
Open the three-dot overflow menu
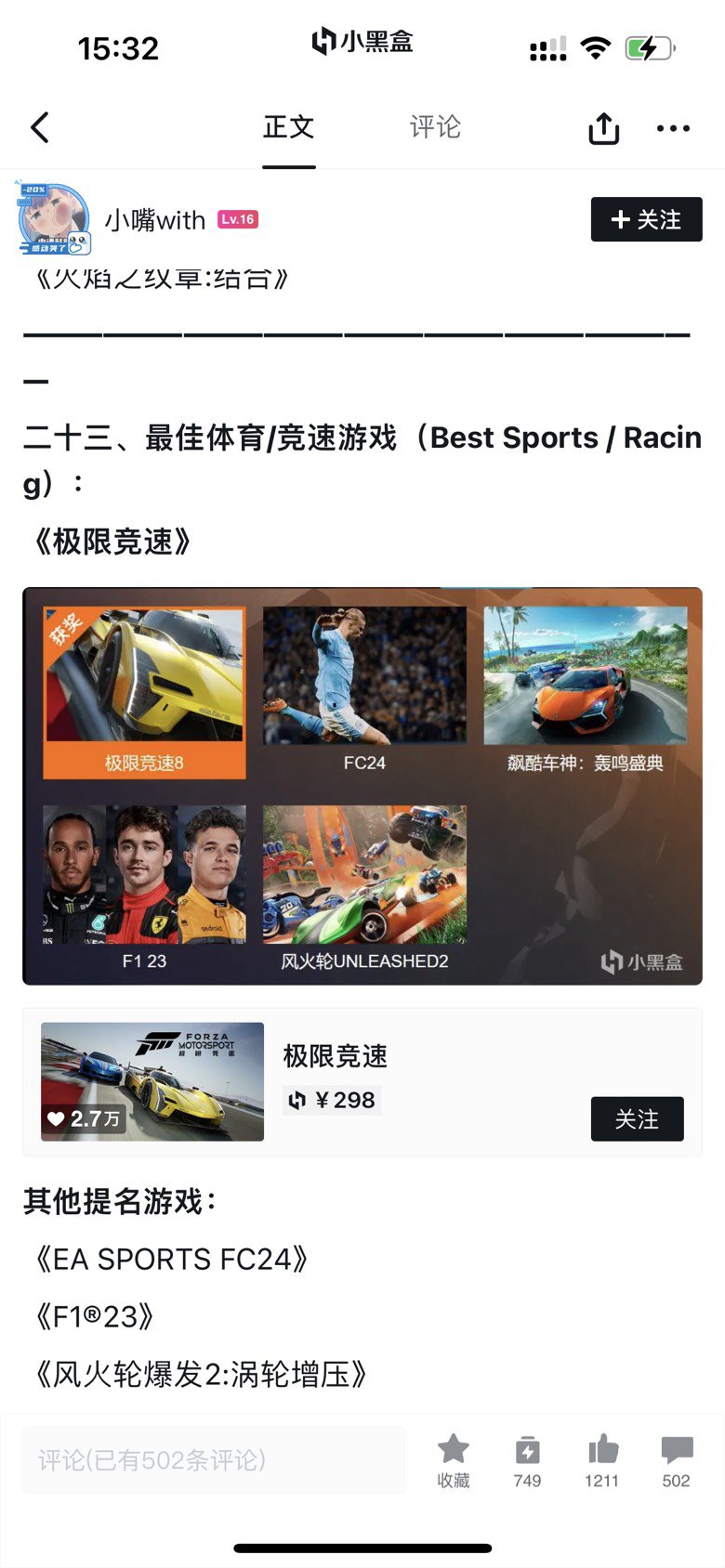click(x=673, y=128)
